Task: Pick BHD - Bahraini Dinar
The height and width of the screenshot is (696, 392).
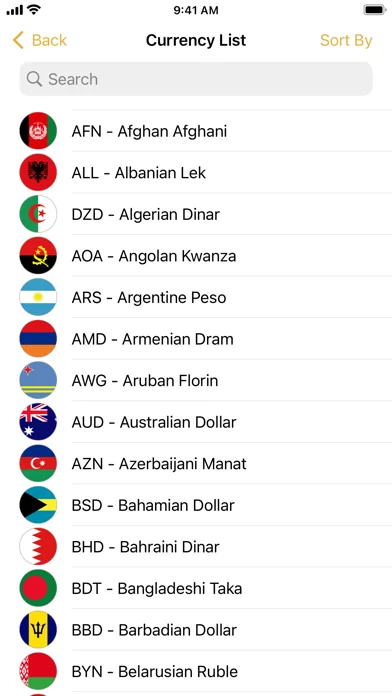Action: coord(196,547)
